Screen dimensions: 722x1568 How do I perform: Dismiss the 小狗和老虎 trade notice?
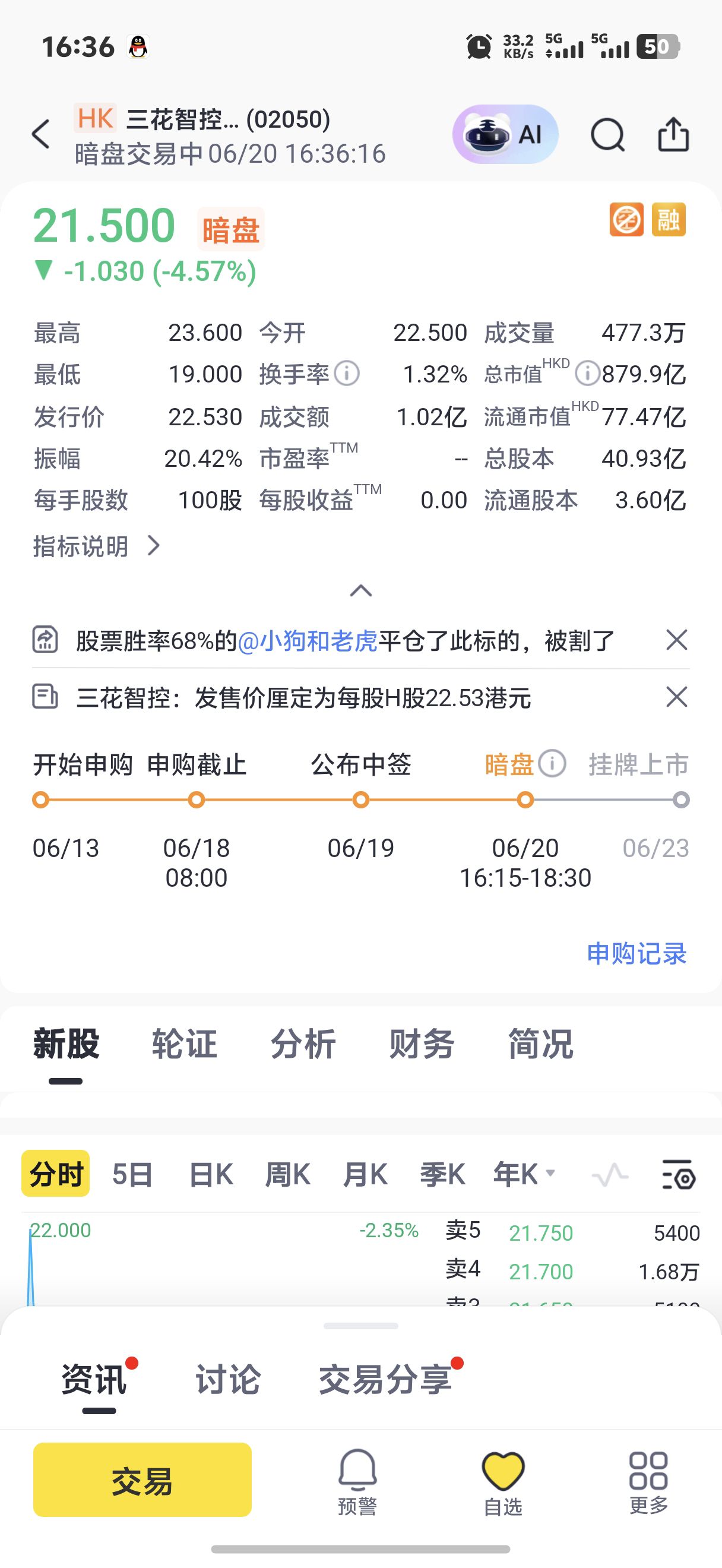[x=676, y=640]
